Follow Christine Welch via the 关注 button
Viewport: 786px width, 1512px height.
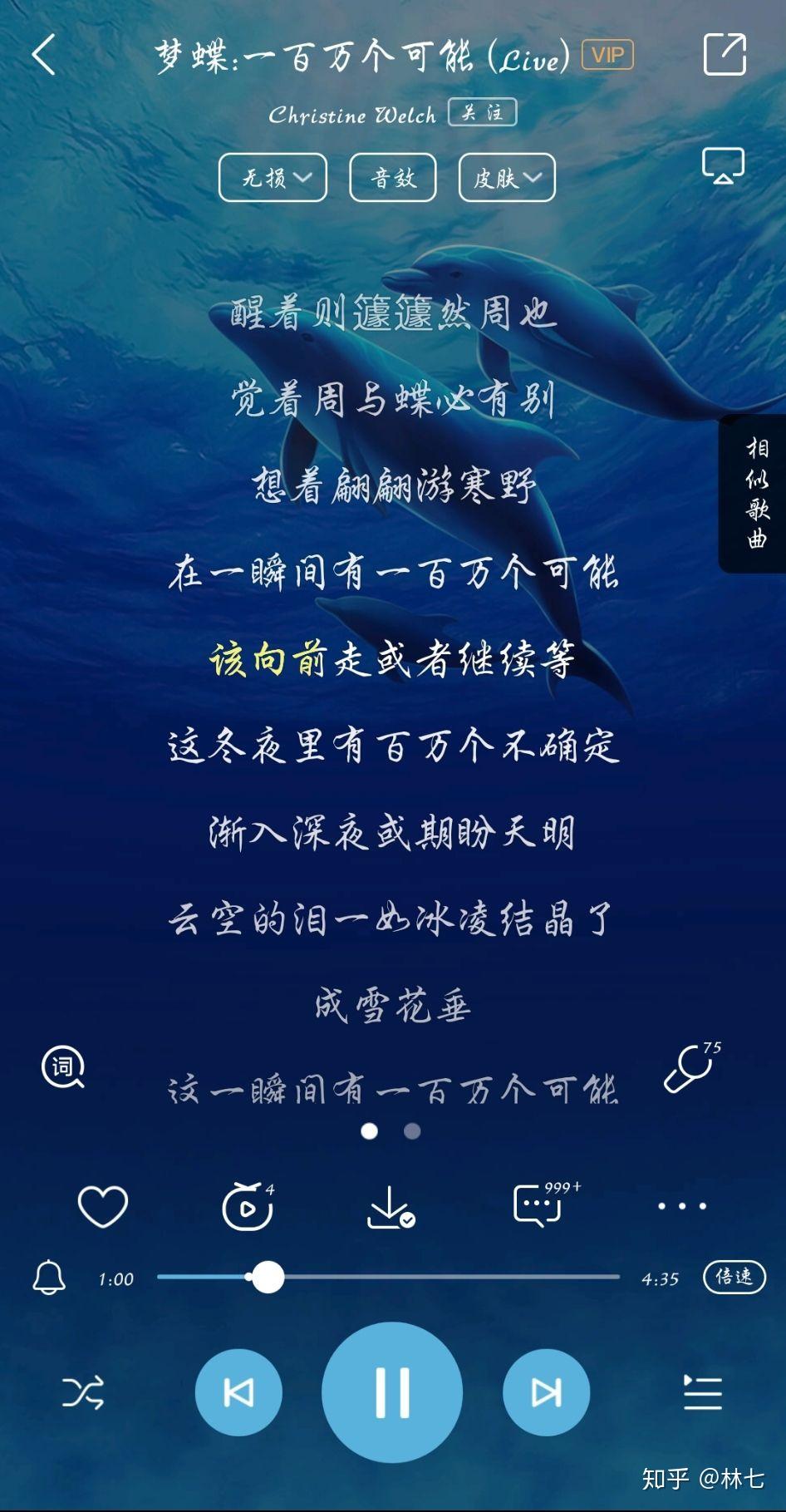(484, 111)
